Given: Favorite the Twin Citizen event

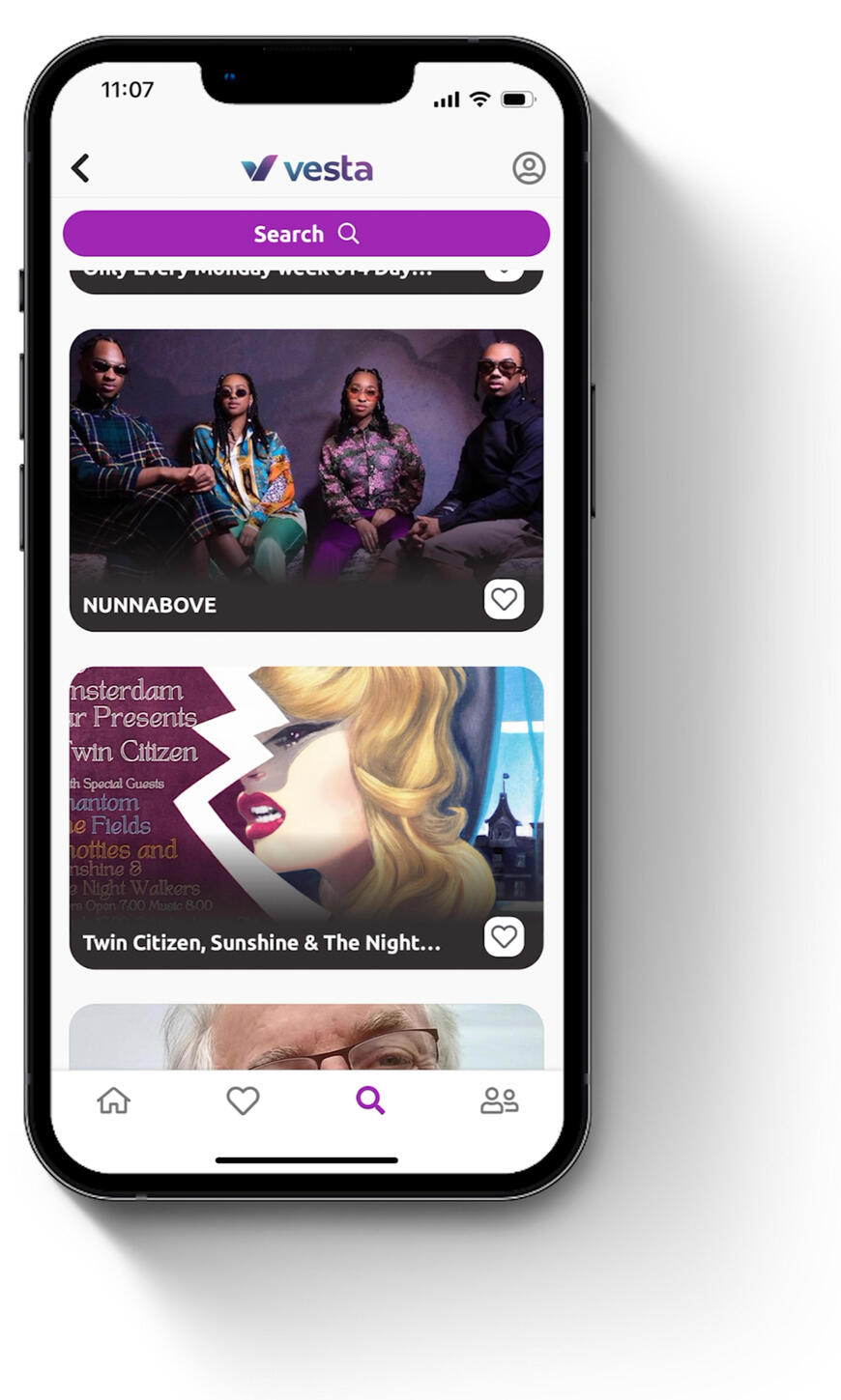Looking at the screenshot, I should (504, 936).
